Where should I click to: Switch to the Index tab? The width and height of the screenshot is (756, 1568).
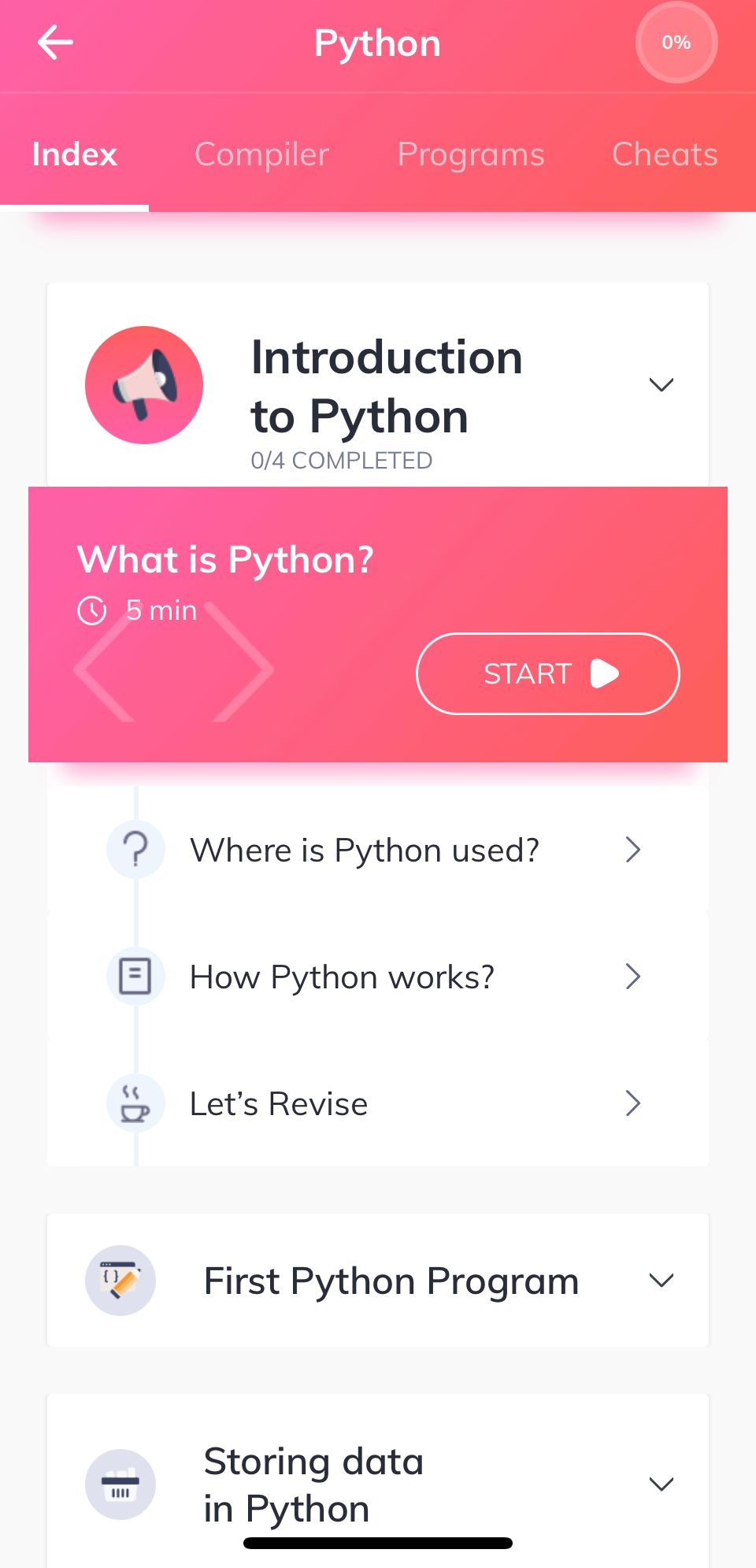[75, 154]
